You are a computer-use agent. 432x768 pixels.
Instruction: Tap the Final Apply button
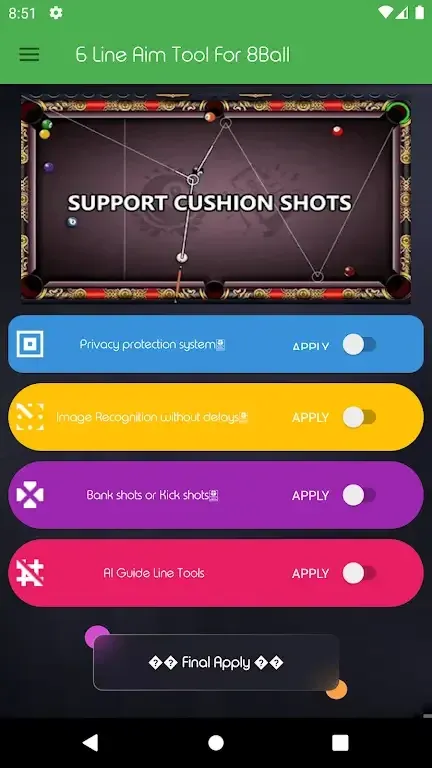tap(216, 663)
